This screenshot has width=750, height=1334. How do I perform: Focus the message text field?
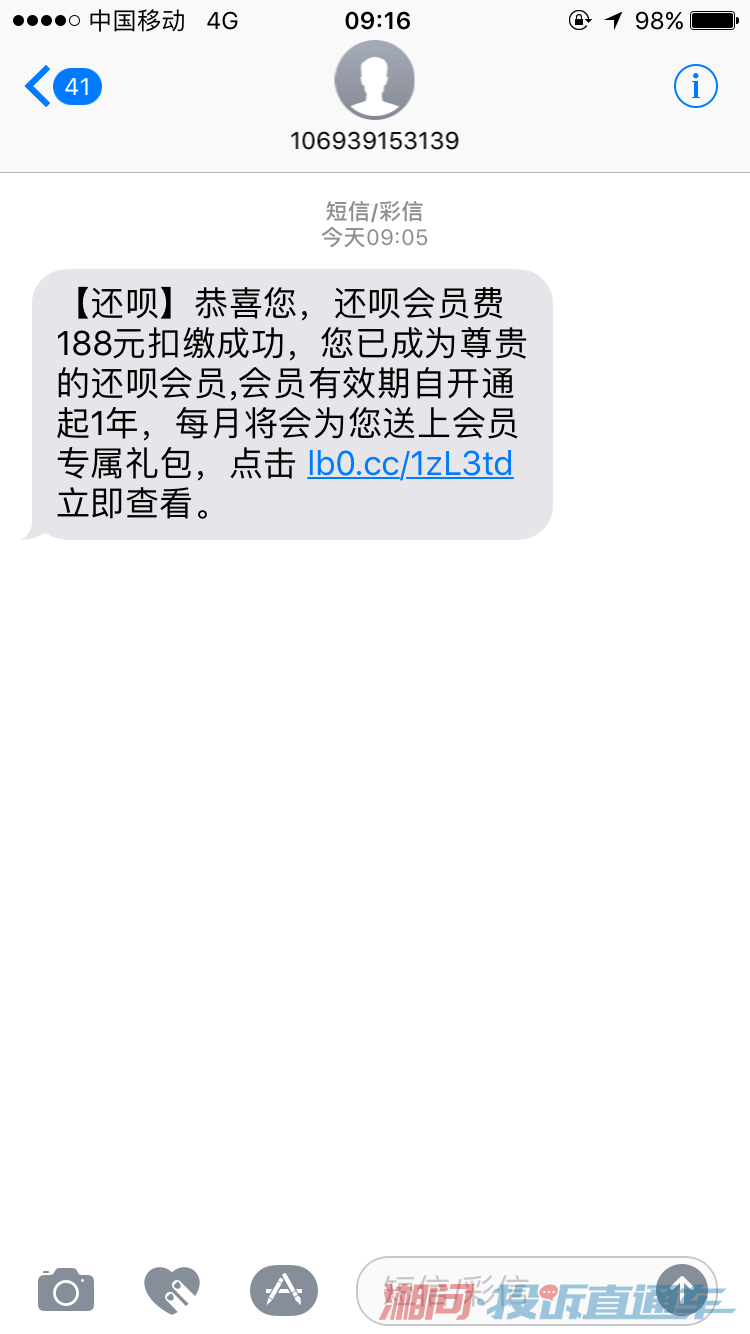click(x=505, y=1290)
